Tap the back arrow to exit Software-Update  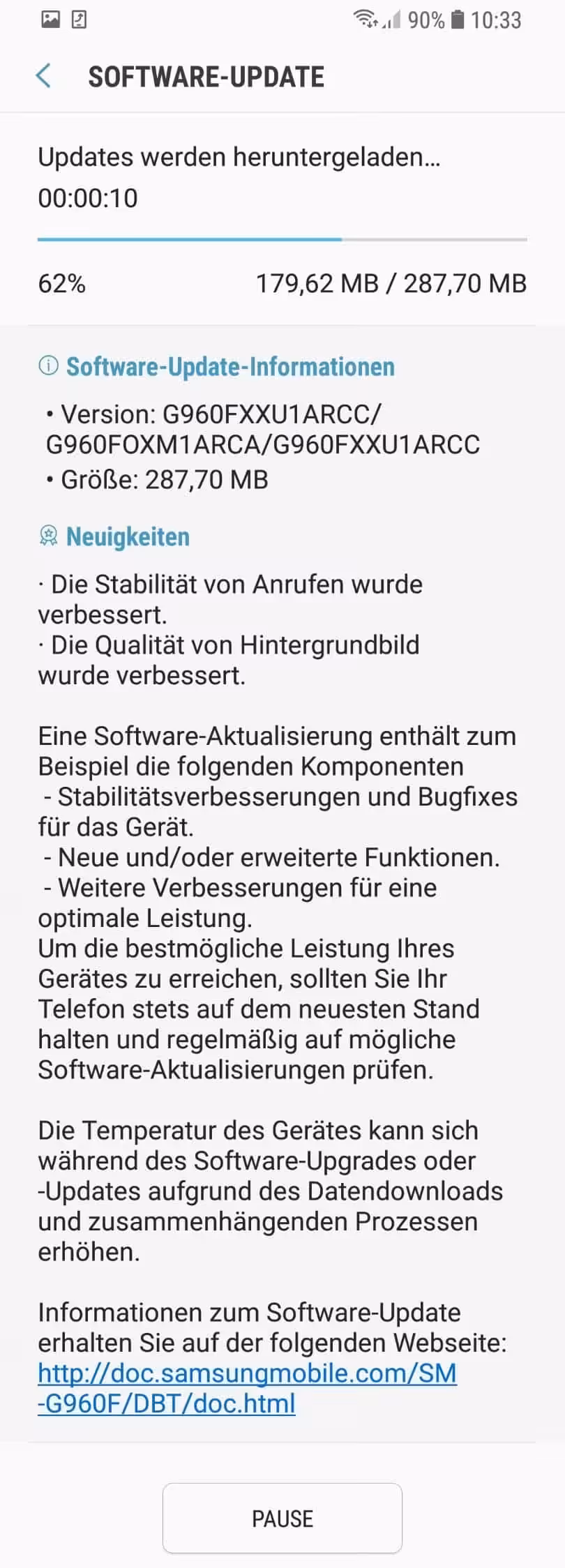pyautogui.click(x=44, y=76)
